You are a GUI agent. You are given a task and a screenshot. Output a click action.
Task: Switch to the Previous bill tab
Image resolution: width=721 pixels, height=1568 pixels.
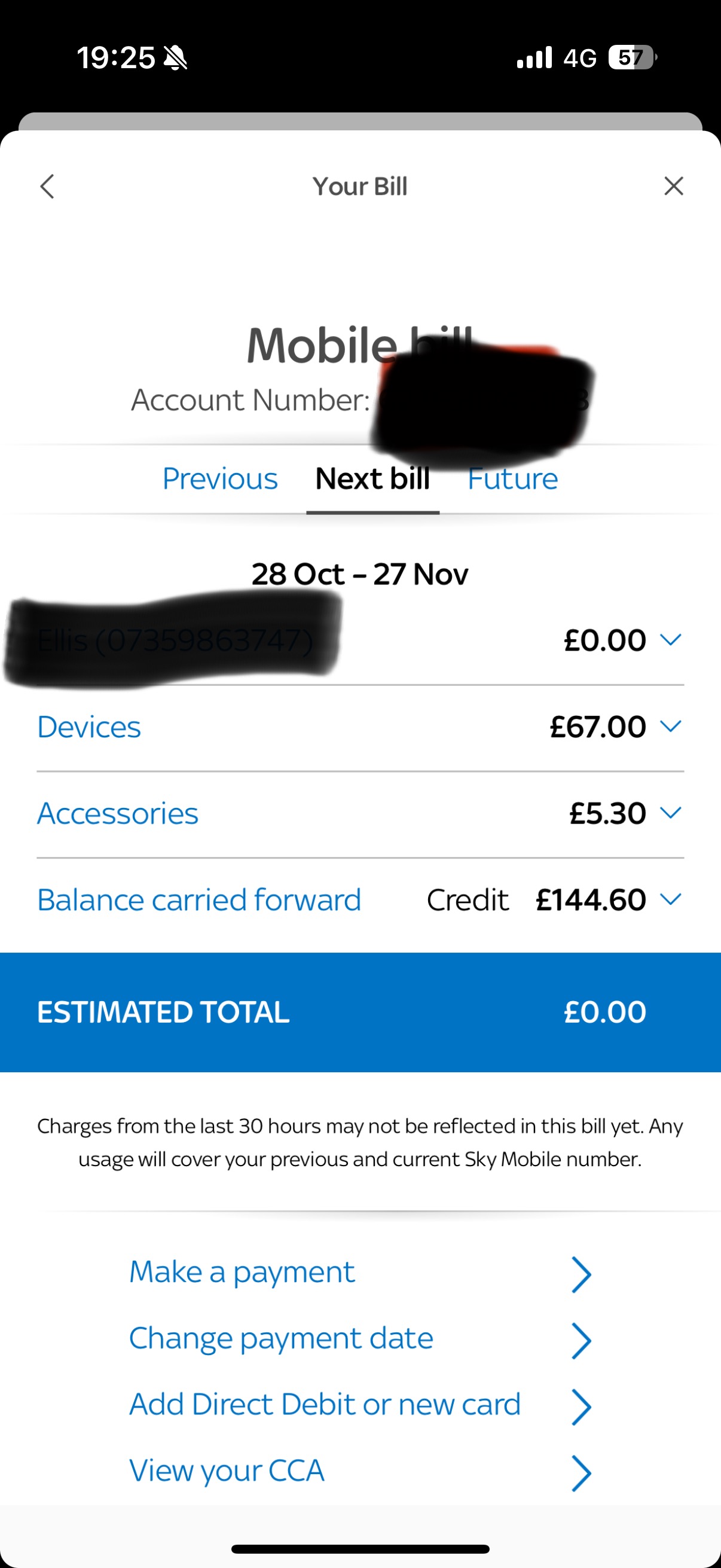[x=219, y=478]
